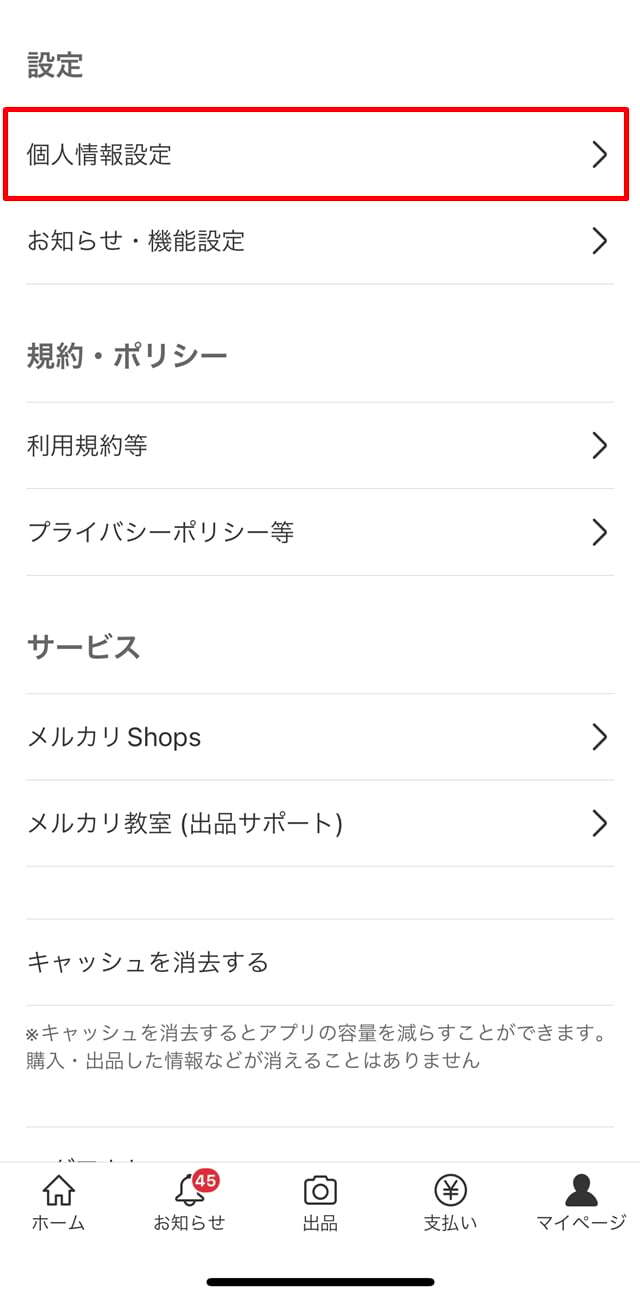This screenshot has height=1299, width=640.
Task: Go to マイページ tab
Action: 580,1202
